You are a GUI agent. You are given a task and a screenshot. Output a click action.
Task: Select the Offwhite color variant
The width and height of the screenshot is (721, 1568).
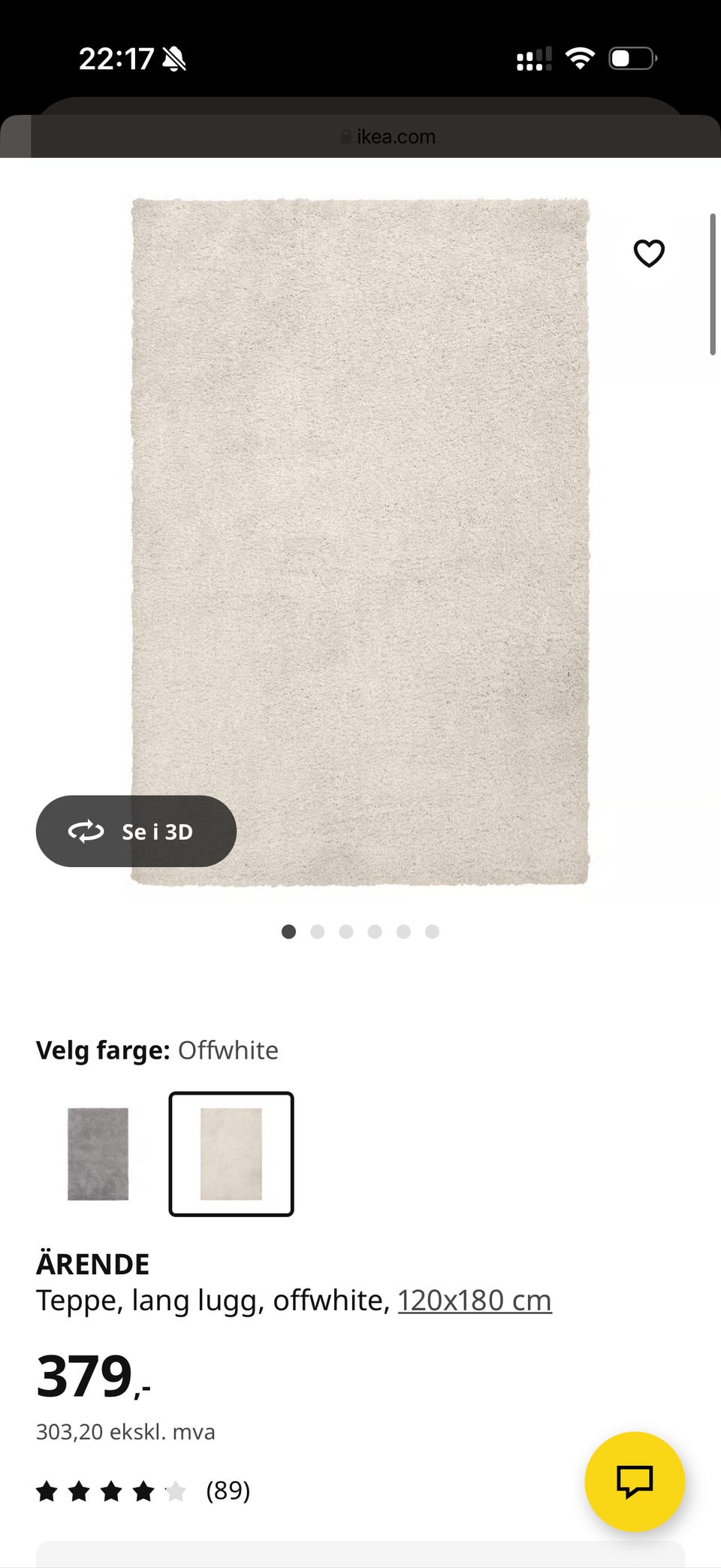click(x=231, y=1154)
